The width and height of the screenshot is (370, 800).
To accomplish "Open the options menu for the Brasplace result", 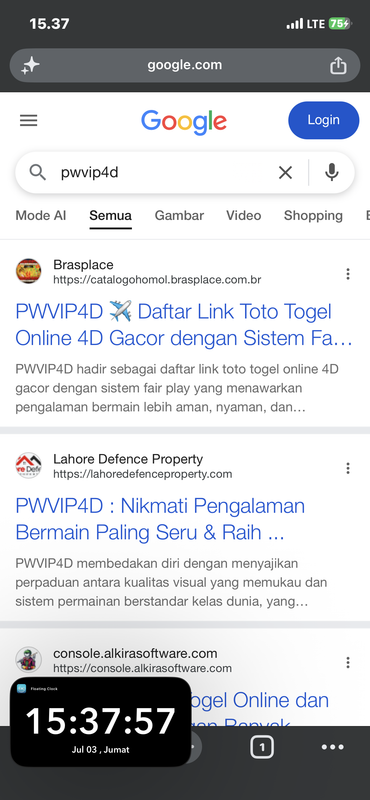I will [348, 274].
